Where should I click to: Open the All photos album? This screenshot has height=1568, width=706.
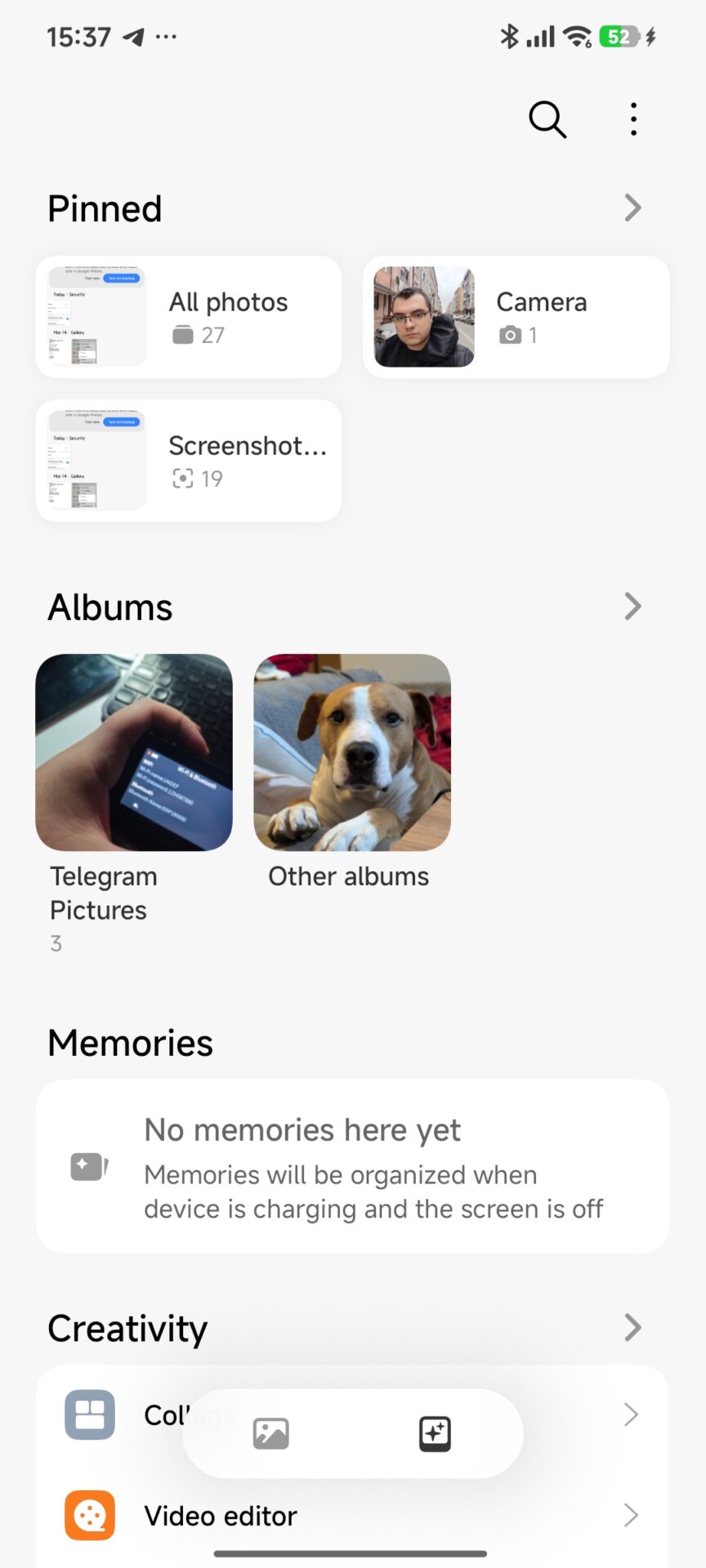(189, 317)
